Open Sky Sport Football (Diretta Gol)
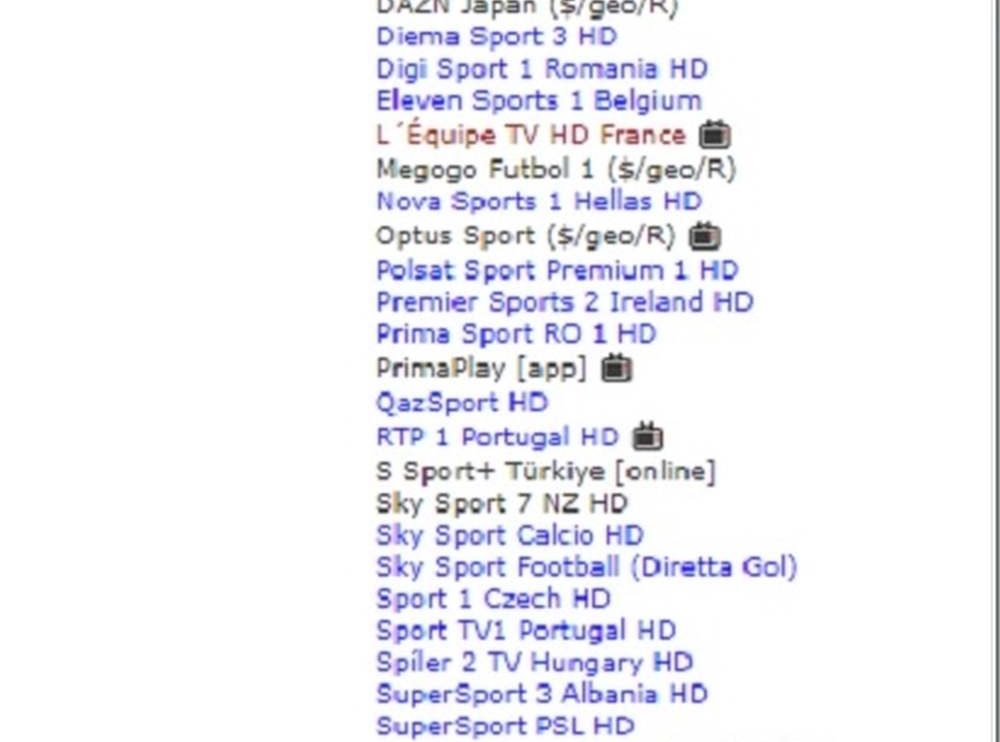This screenshot has height=742, width=1000. coord(586,567)
